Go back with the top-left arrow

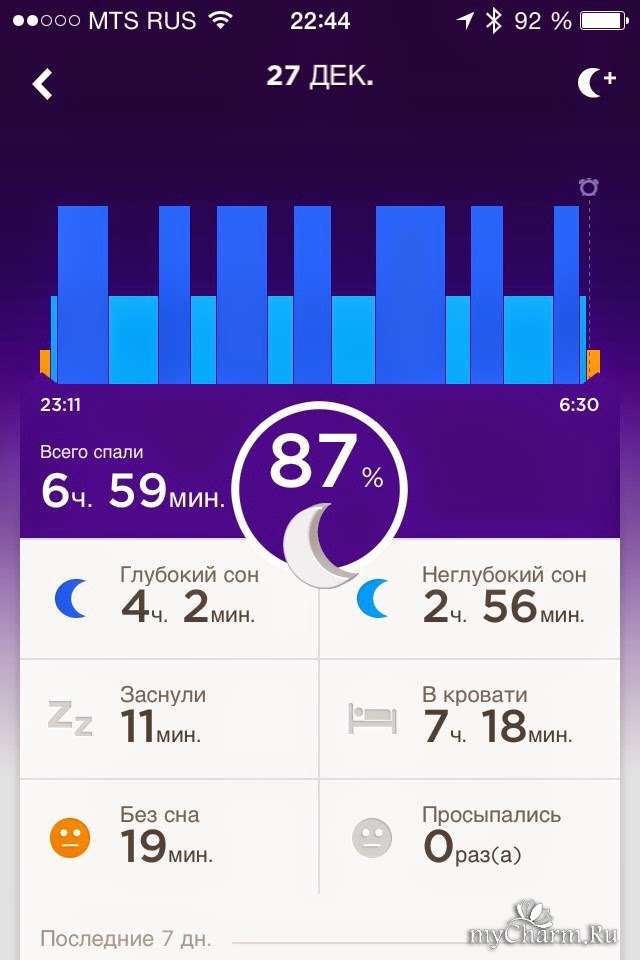click(x=42, y=83)
